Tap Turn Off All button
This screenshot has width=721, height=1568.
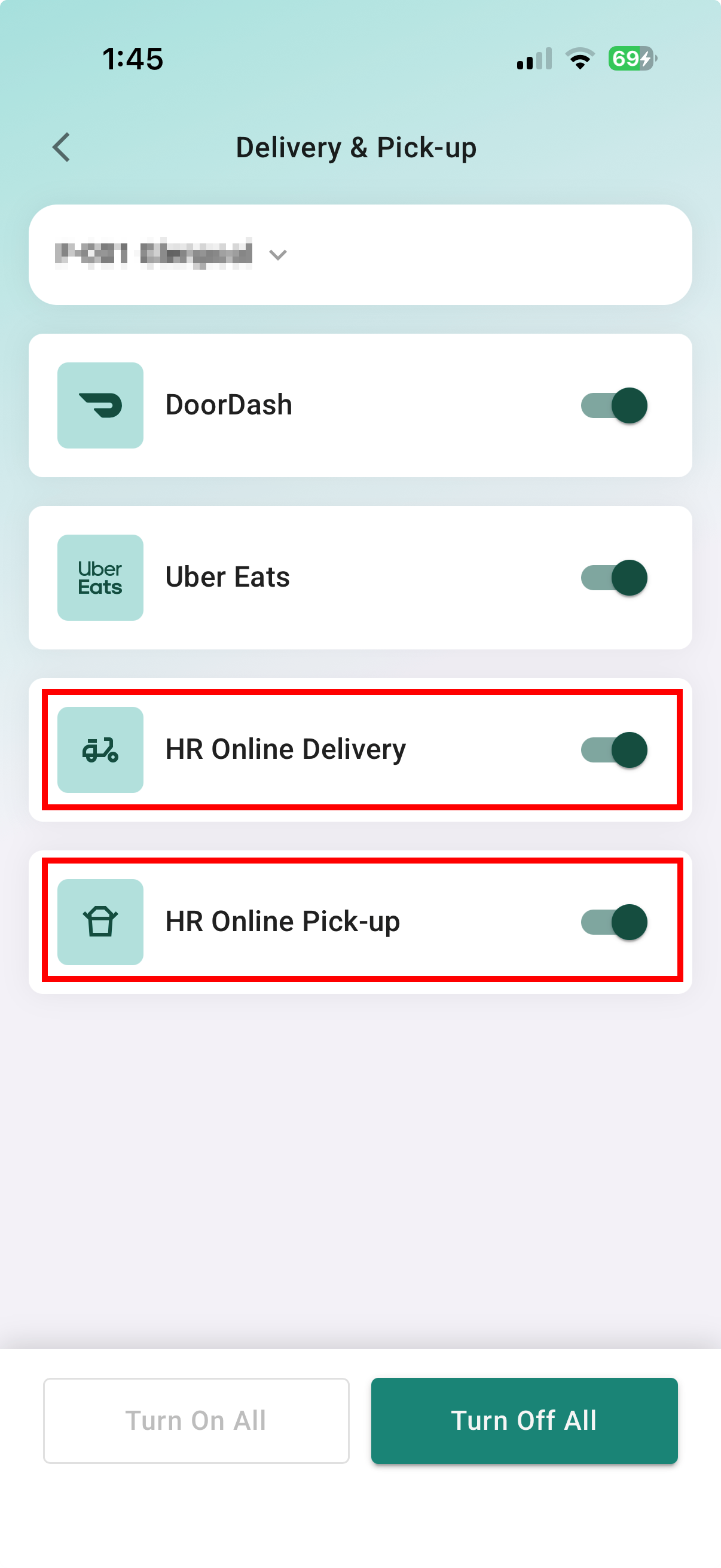click(524, 1421)
